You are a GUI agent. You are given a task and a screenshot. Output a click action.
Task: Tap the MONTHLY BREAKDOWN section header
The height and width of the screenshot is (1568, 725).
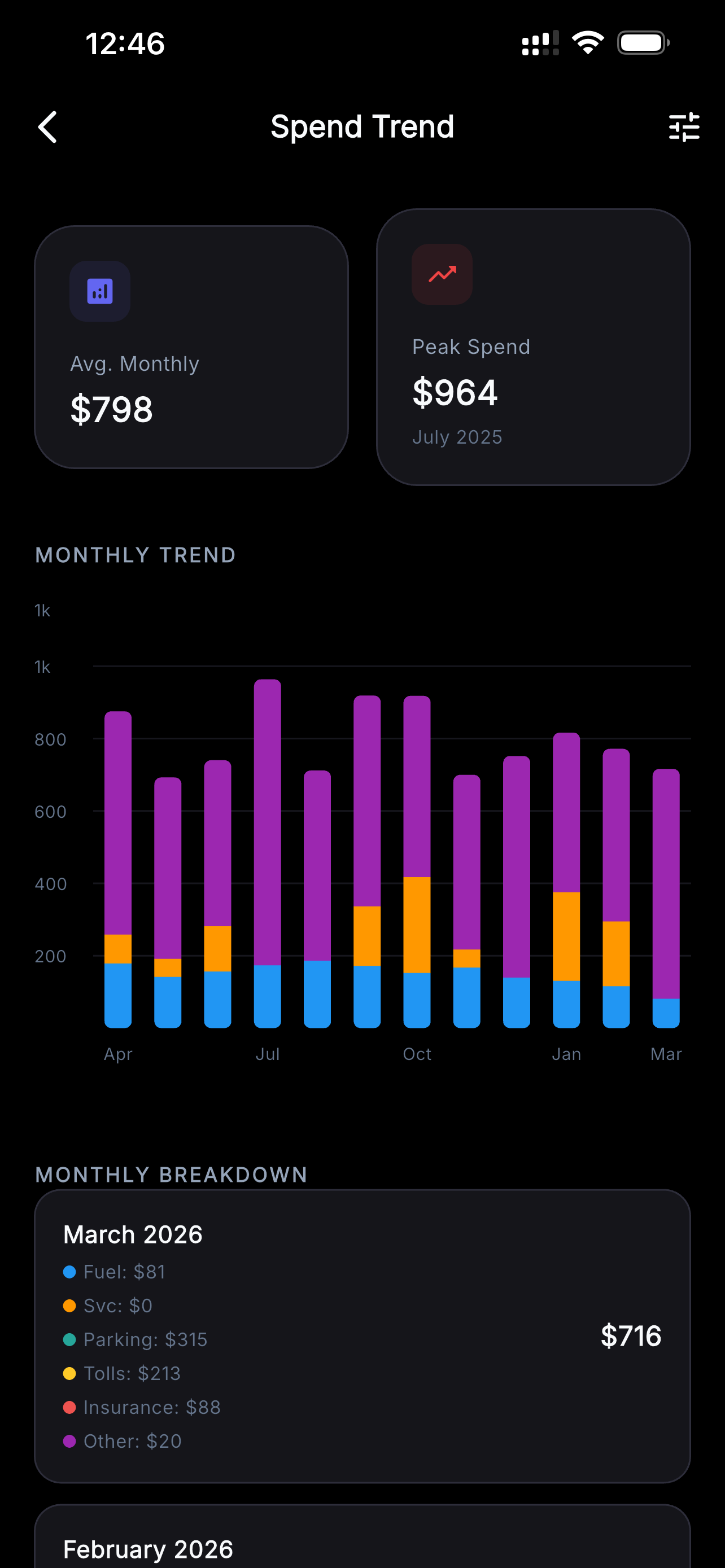pyautogui.click(x=171, y=1174)
